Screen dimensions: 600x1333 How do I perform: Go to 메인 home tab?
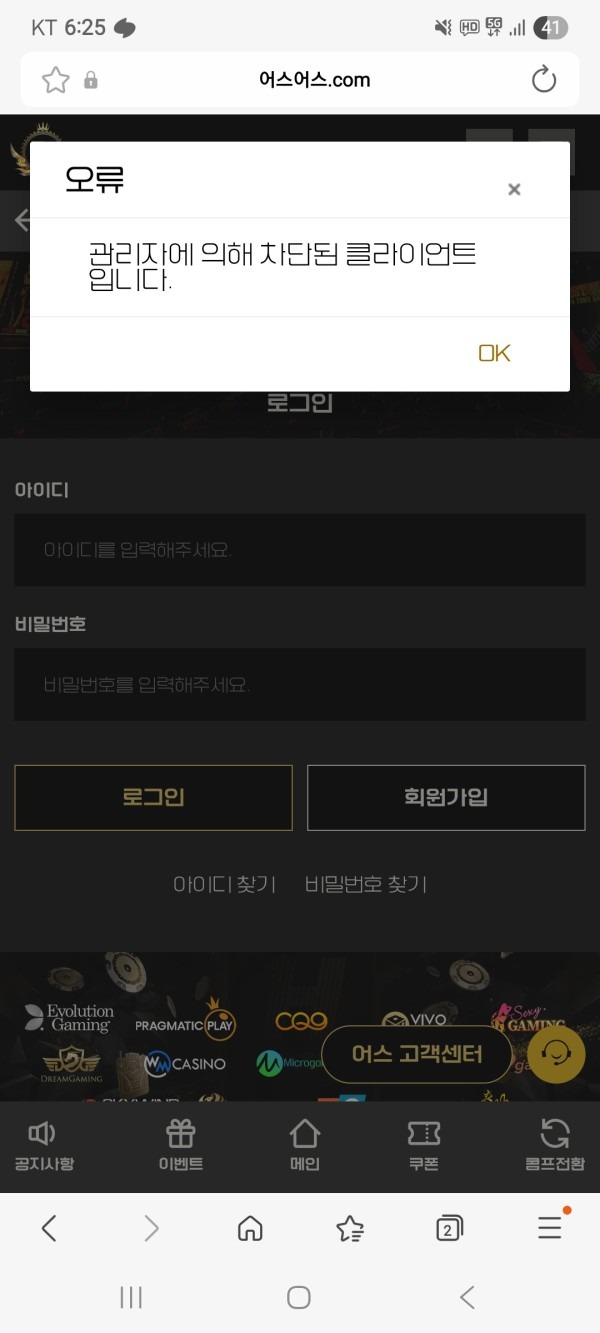(x=304, y=1145)
